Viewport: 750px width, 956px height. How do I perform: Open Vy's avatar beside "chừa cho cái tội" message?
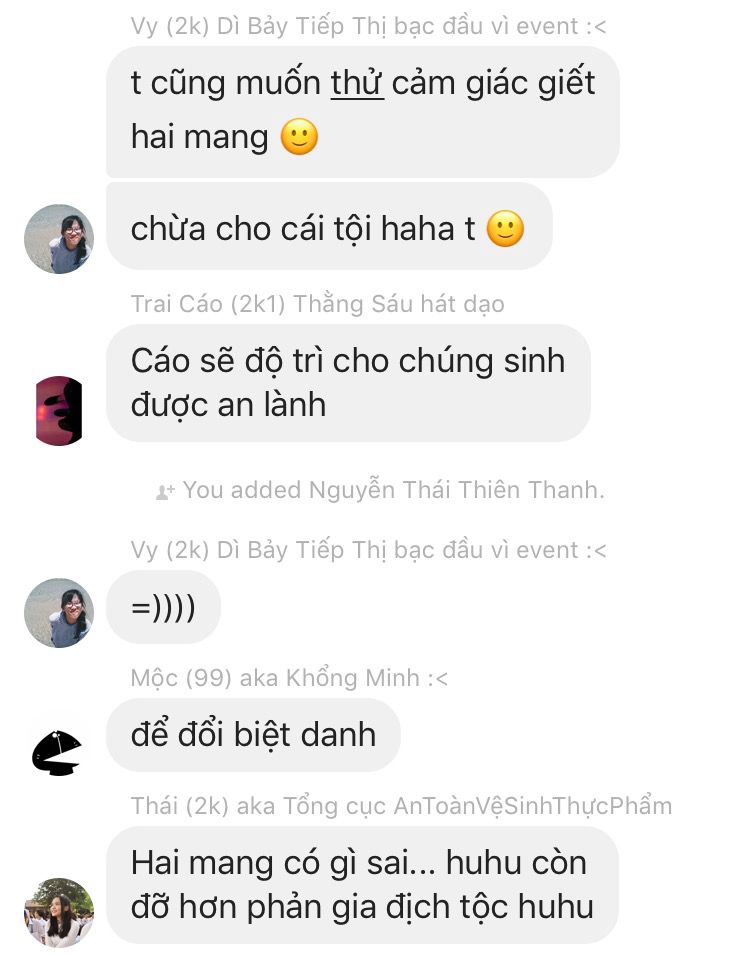[x=59, y=239]
